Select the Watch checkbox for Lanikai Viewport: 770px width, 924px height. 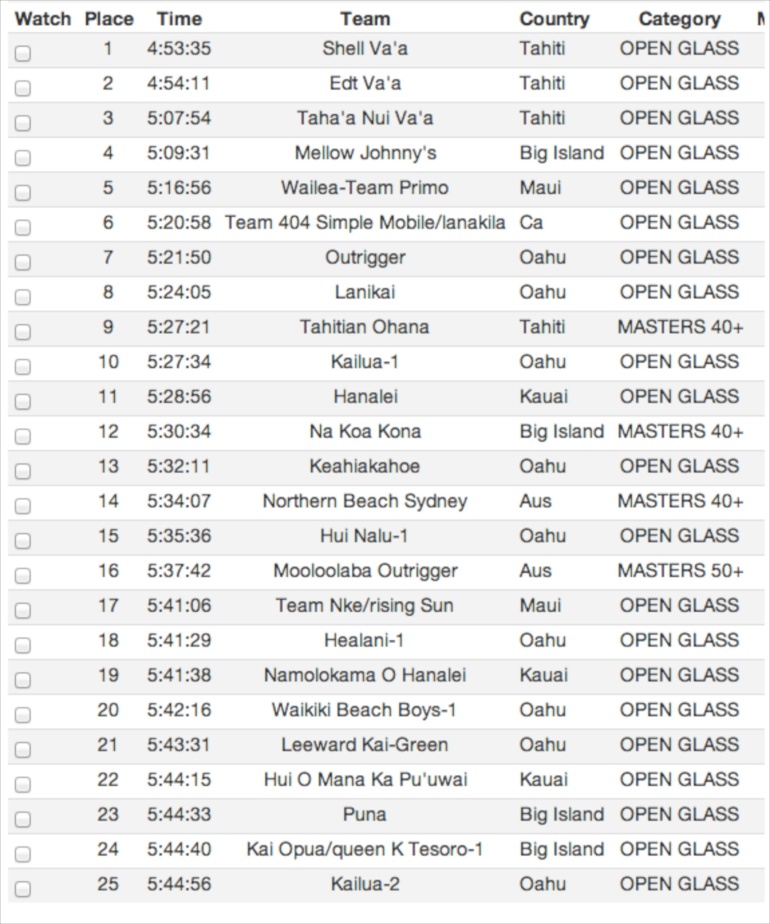click(23, 297)
